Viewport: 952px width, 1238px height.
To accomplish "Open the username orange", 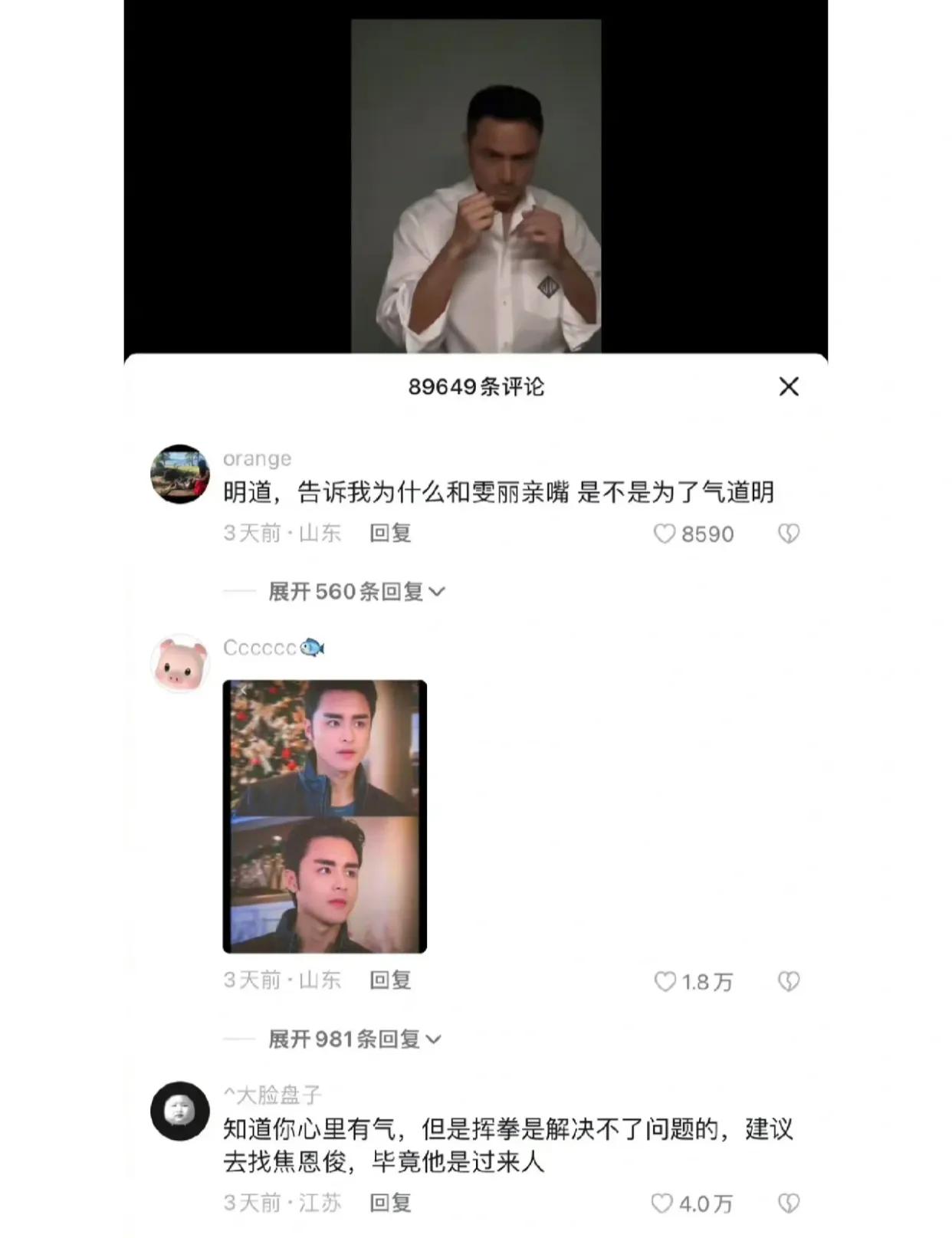I will tap(255, 458).
